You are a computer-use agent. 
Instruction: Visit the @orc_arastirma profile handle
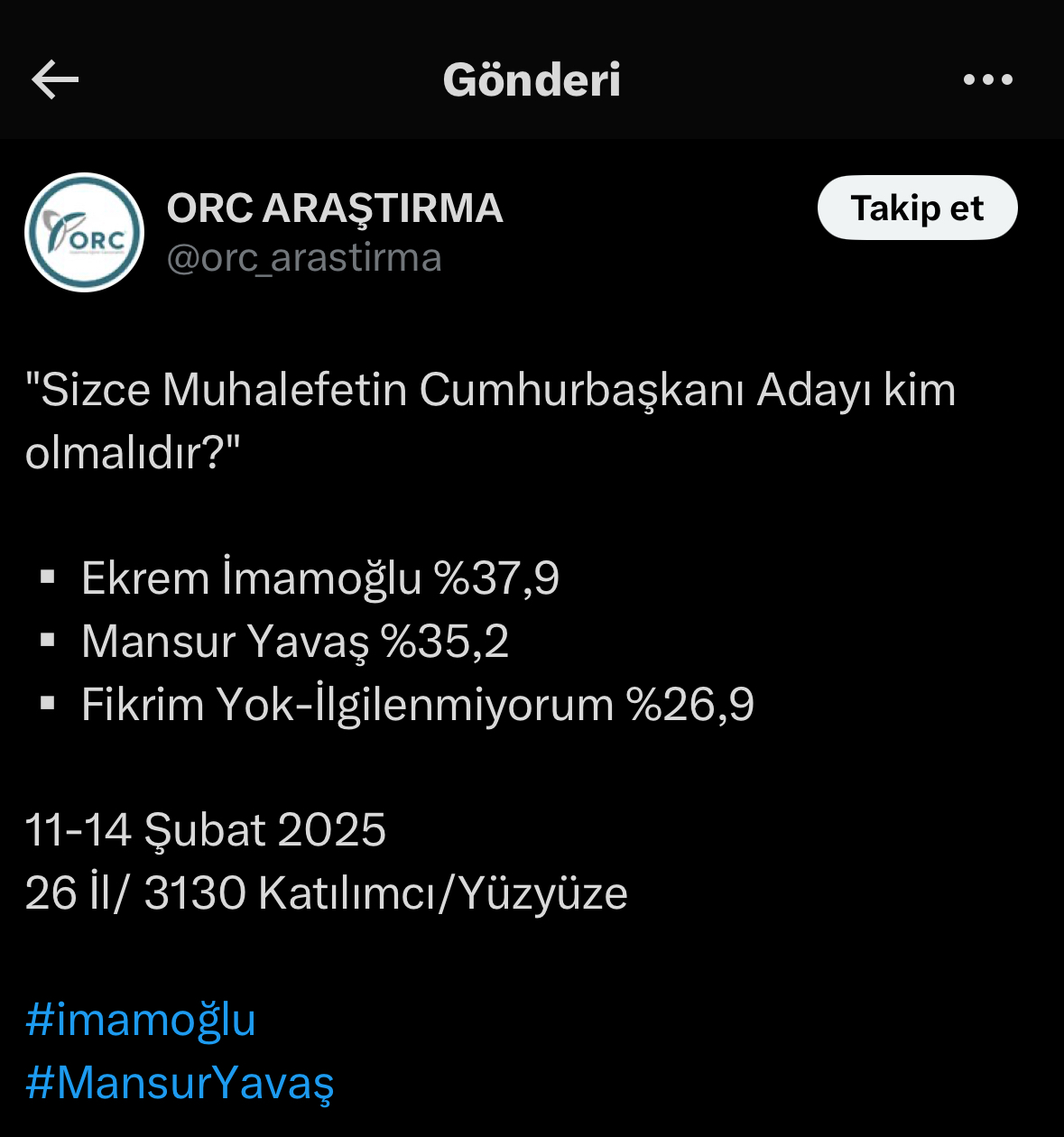pos(304,257)
